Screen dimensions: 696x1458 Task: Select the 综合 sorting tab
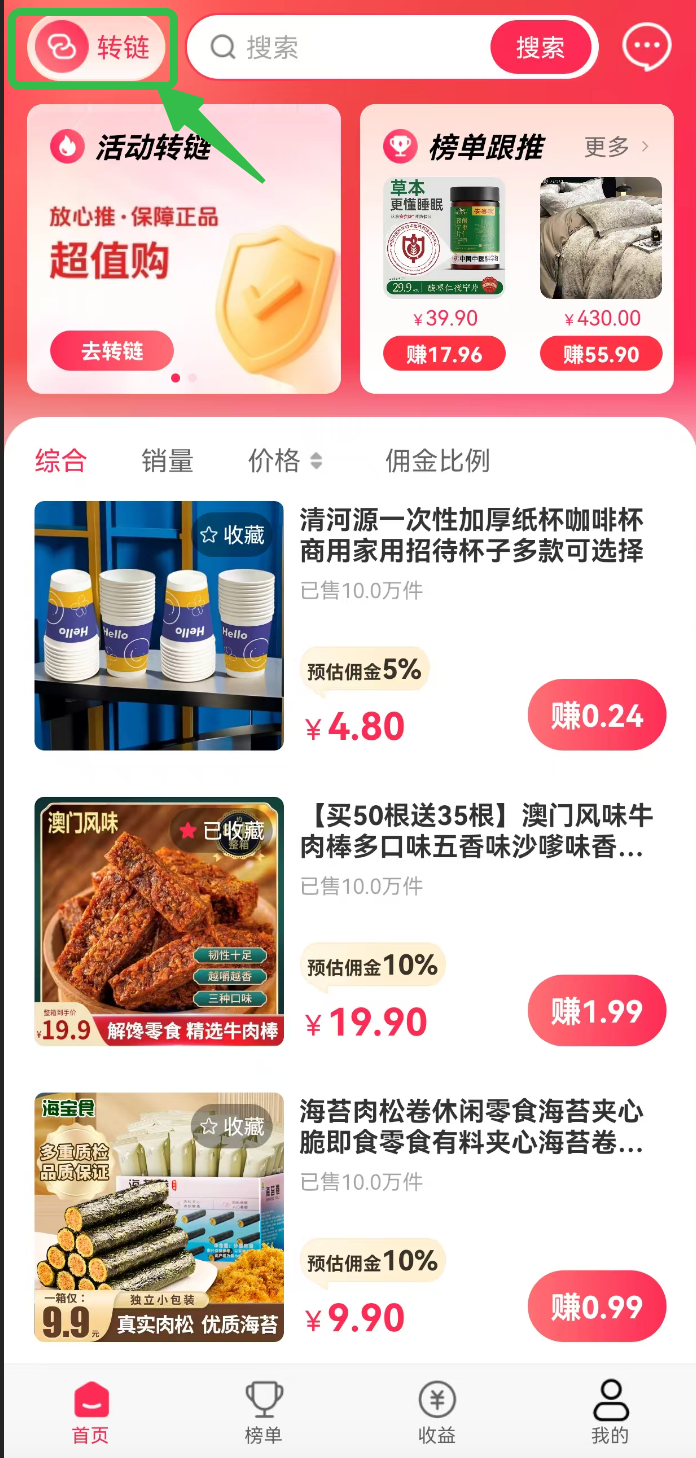pyautogui.click(x=61, y=460)
